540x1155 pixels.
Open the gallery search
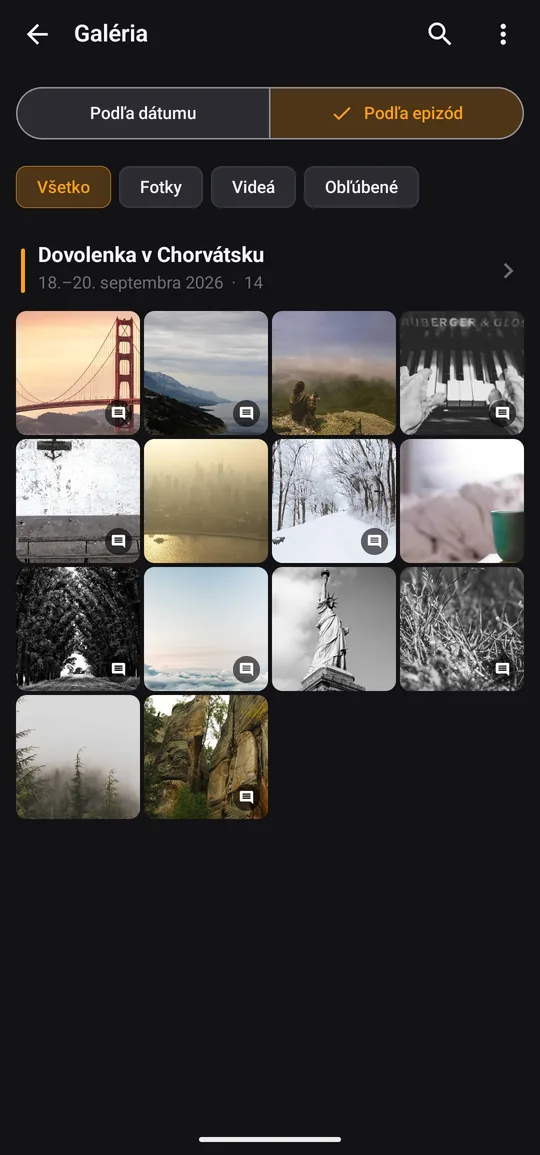click(440, 34)
